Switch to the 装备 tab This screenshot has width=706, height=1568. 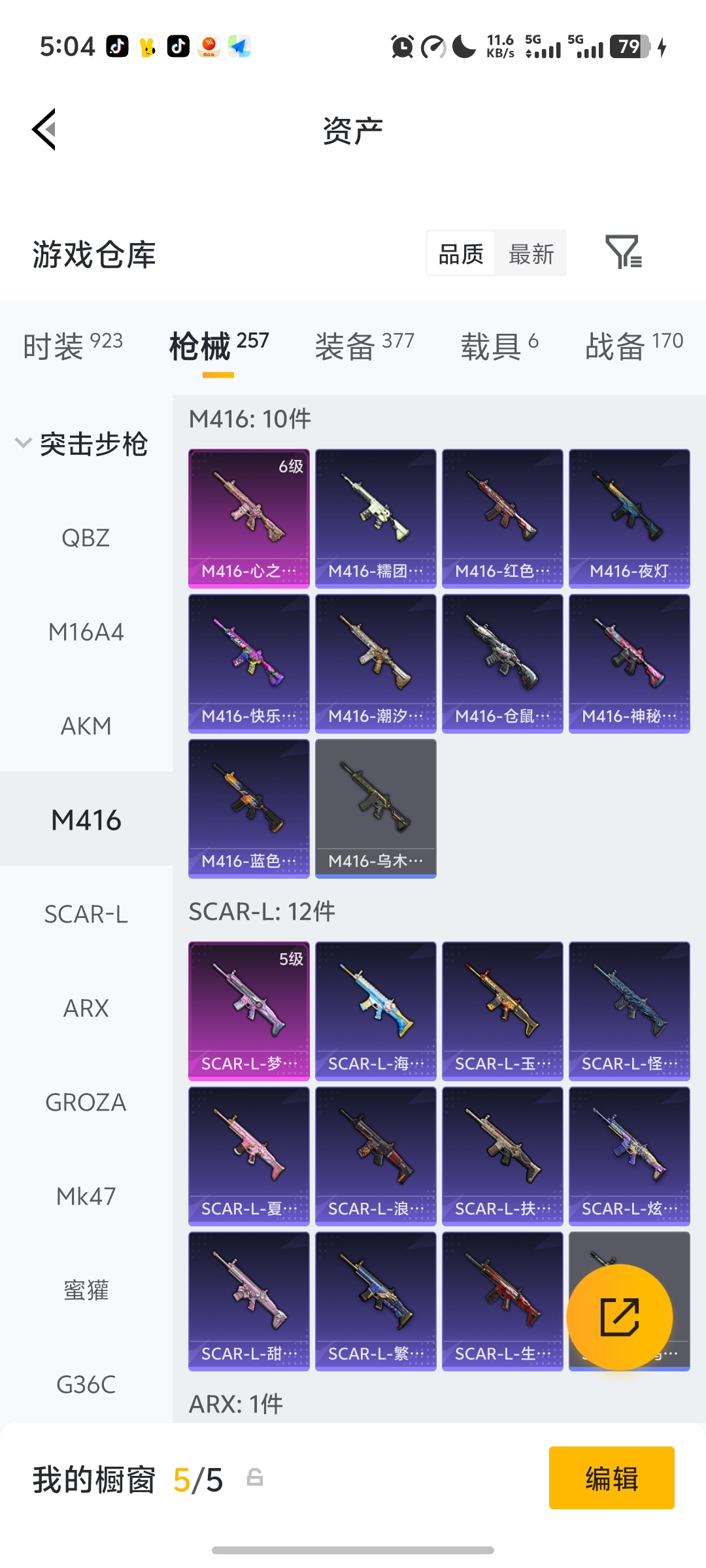coord(363,346)
